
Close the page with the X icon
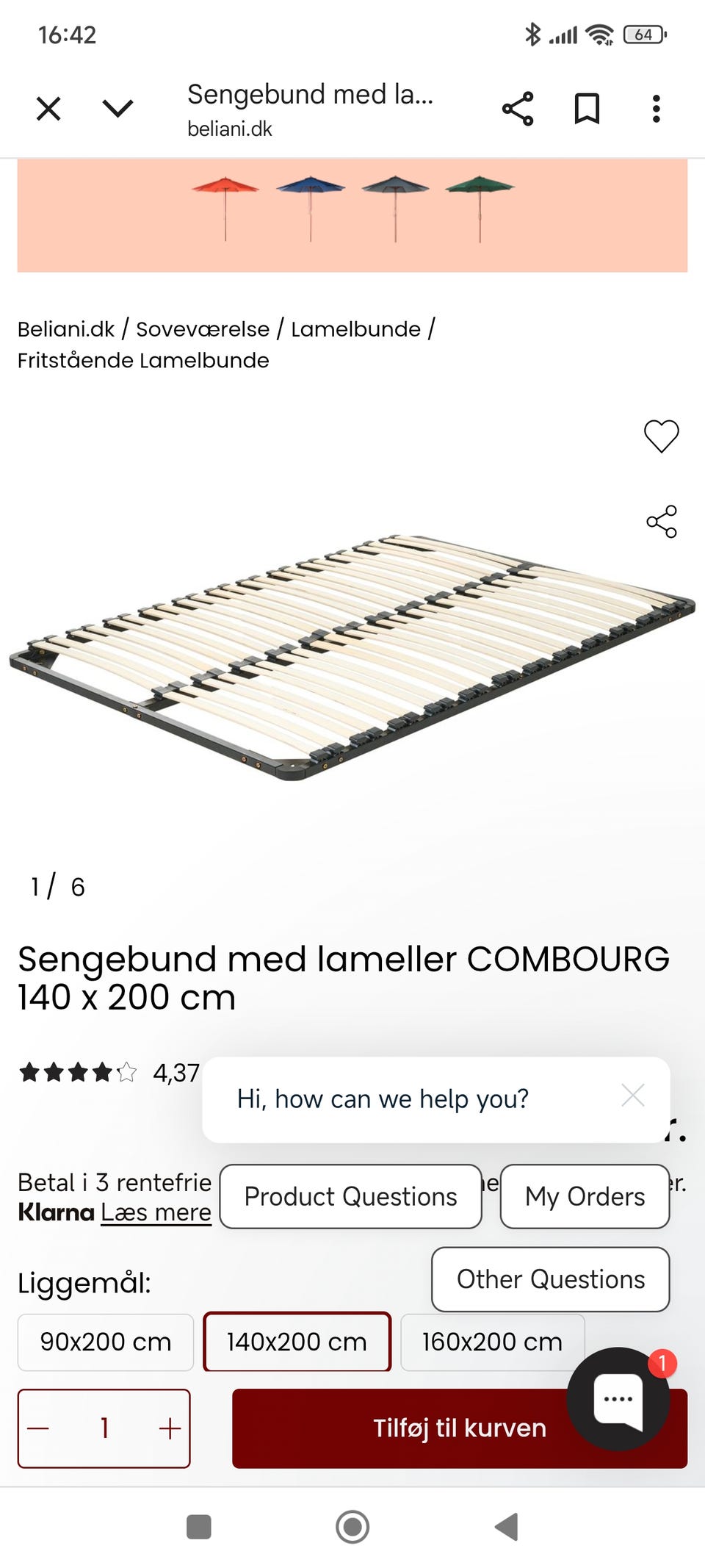point(47,108)
